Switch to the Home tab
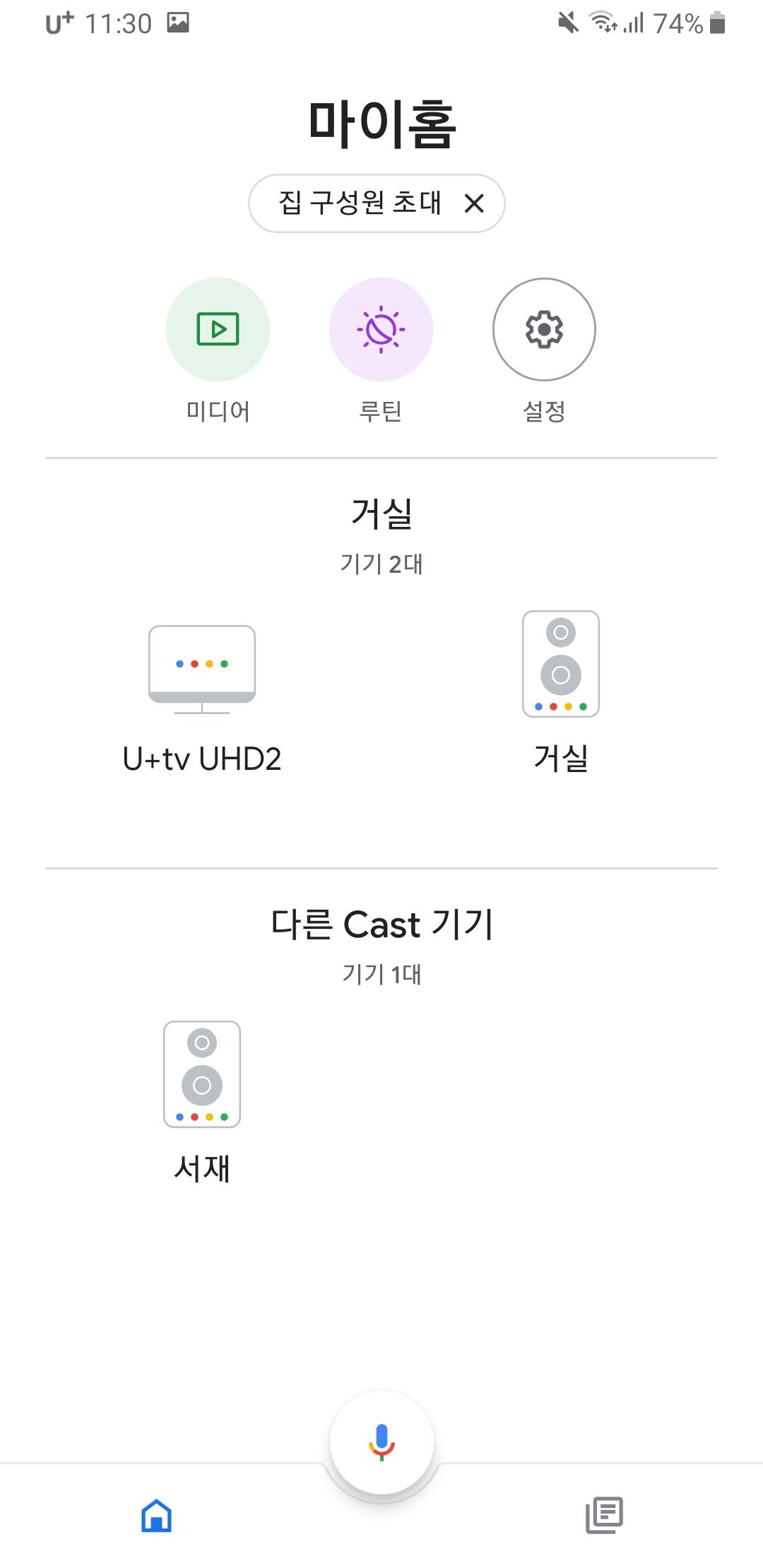763x1568 pixels. pos(157,1515)
